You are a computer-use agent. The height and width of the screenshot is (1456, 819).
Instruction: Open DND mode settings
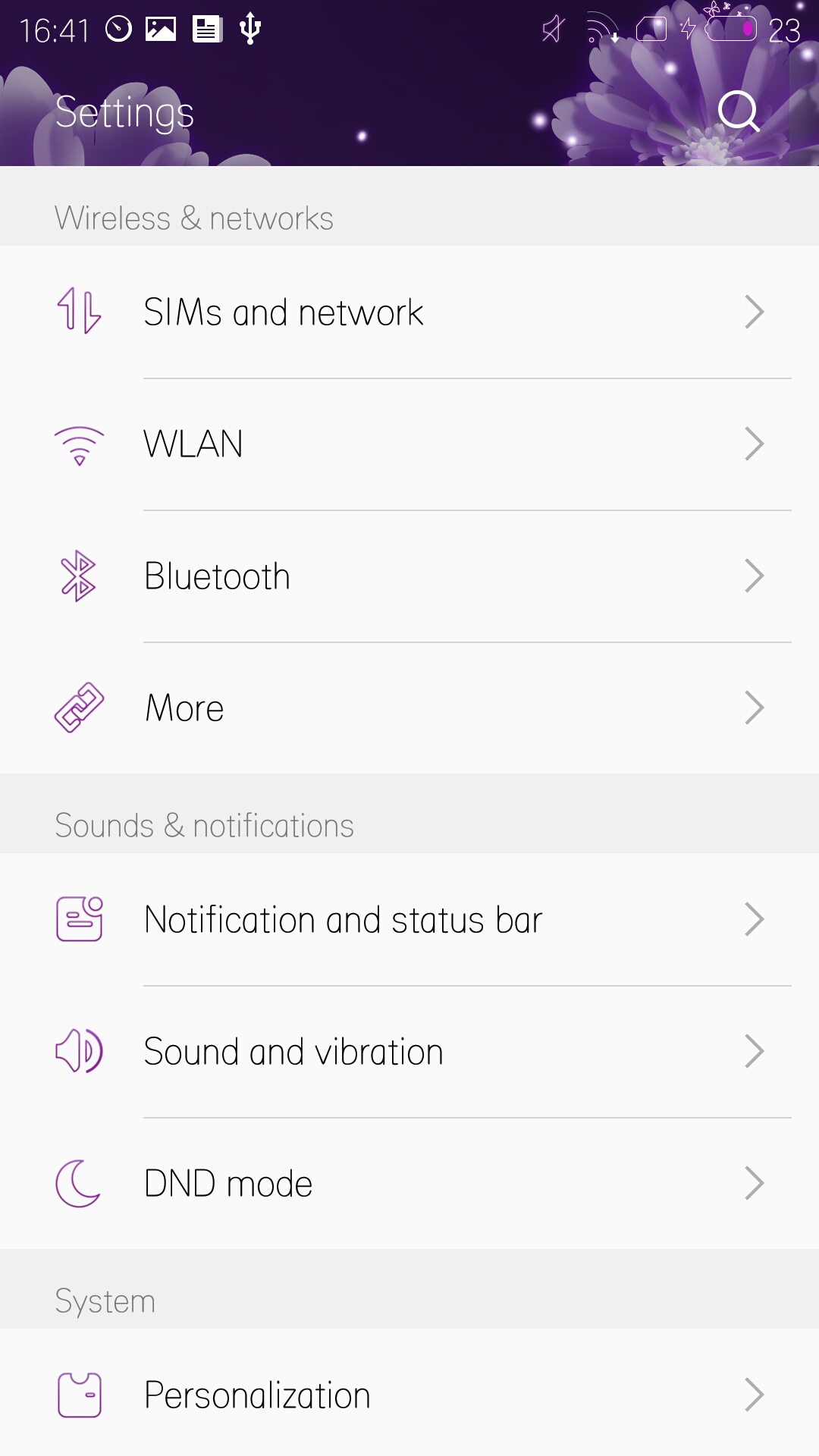point(409,1184)
